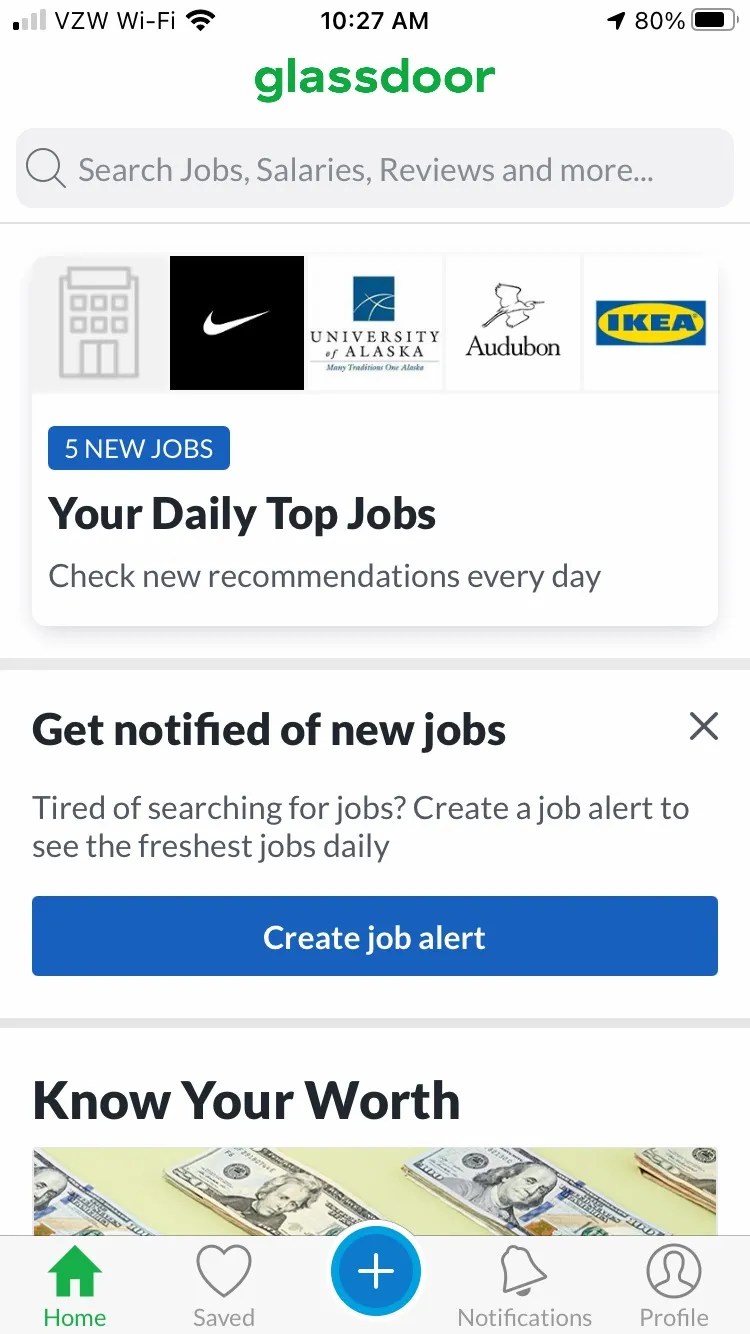Select the Nike company logo

(x=236, y=322)
